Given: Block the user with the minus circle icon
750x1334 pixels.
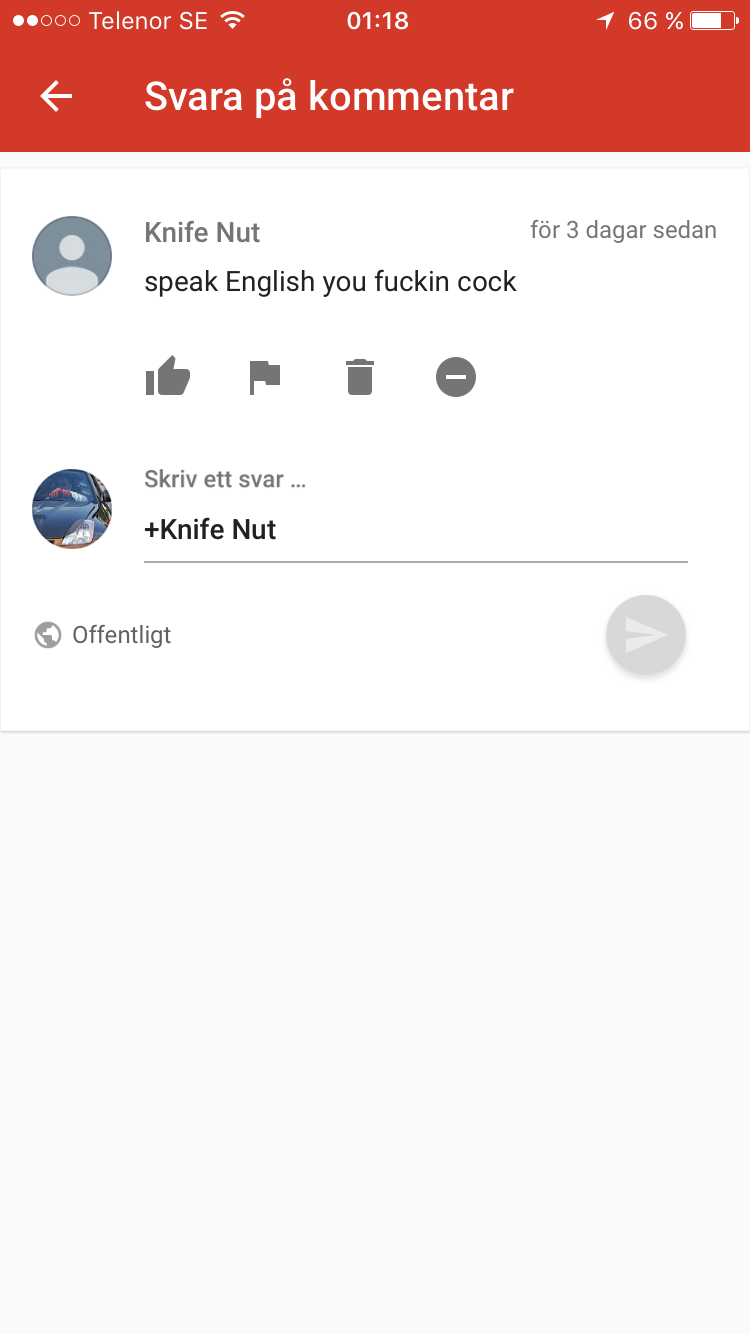Looking at the screenshot, I should (456, 377).
